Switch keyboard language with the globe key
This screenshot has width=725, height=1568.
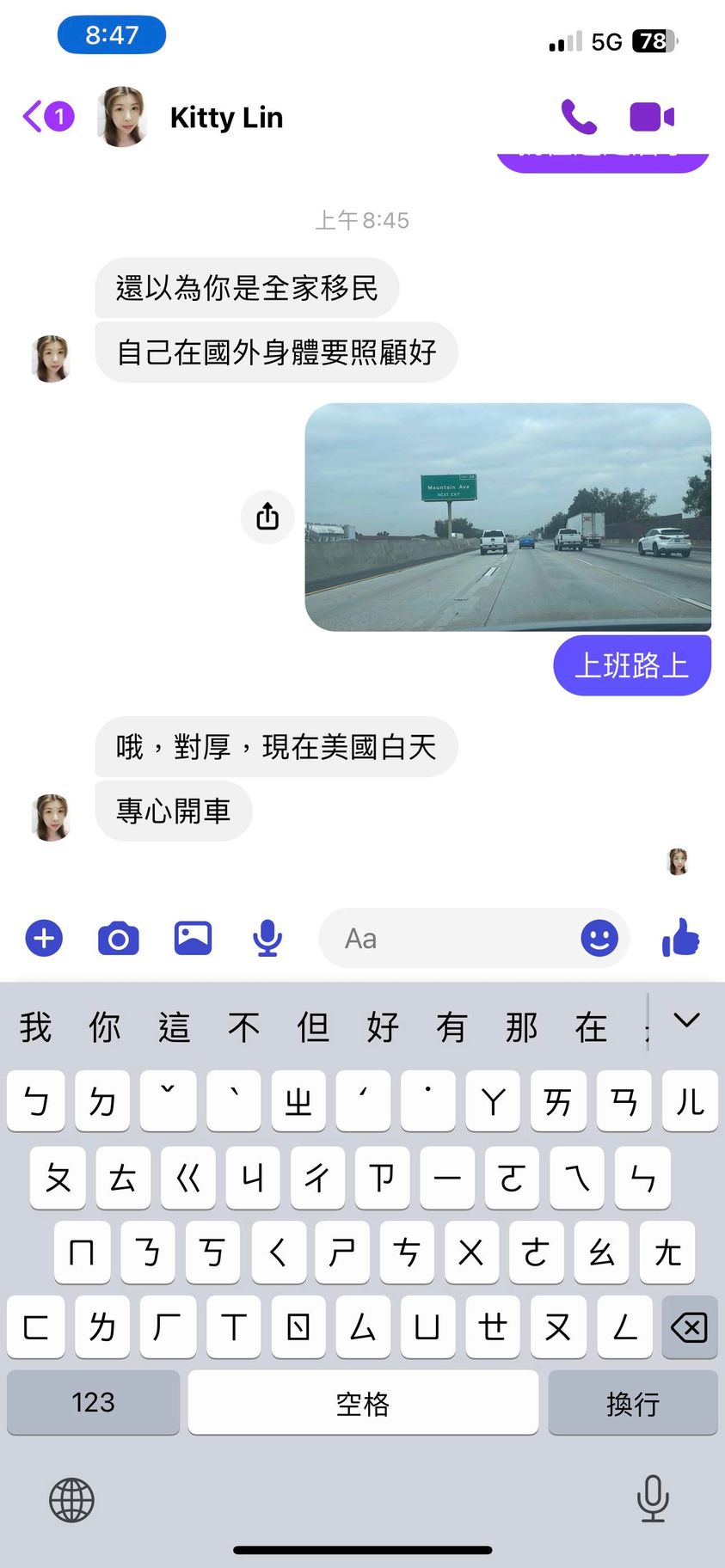tap(71, 1500)
